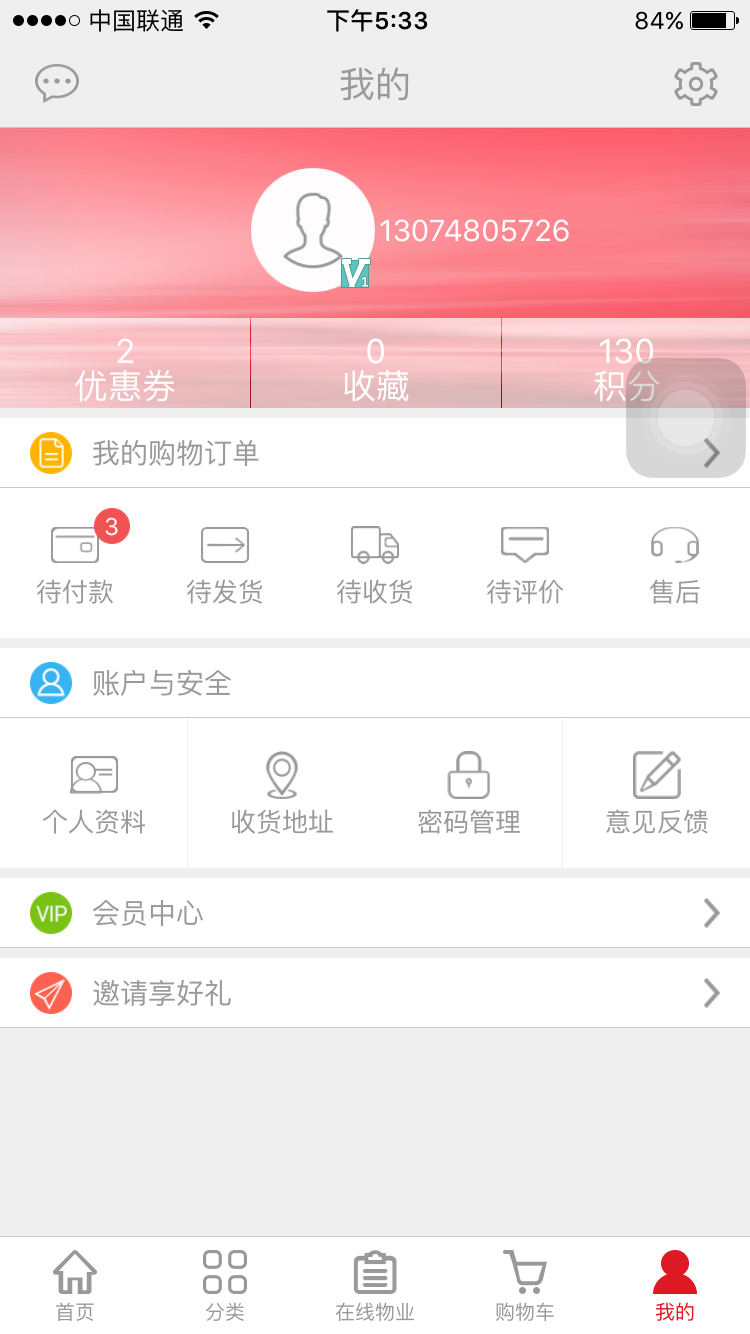This screenshot has height=1334, width=750.
Task: Open my 收藏 favorites
Action: click(x=375, y=367)
